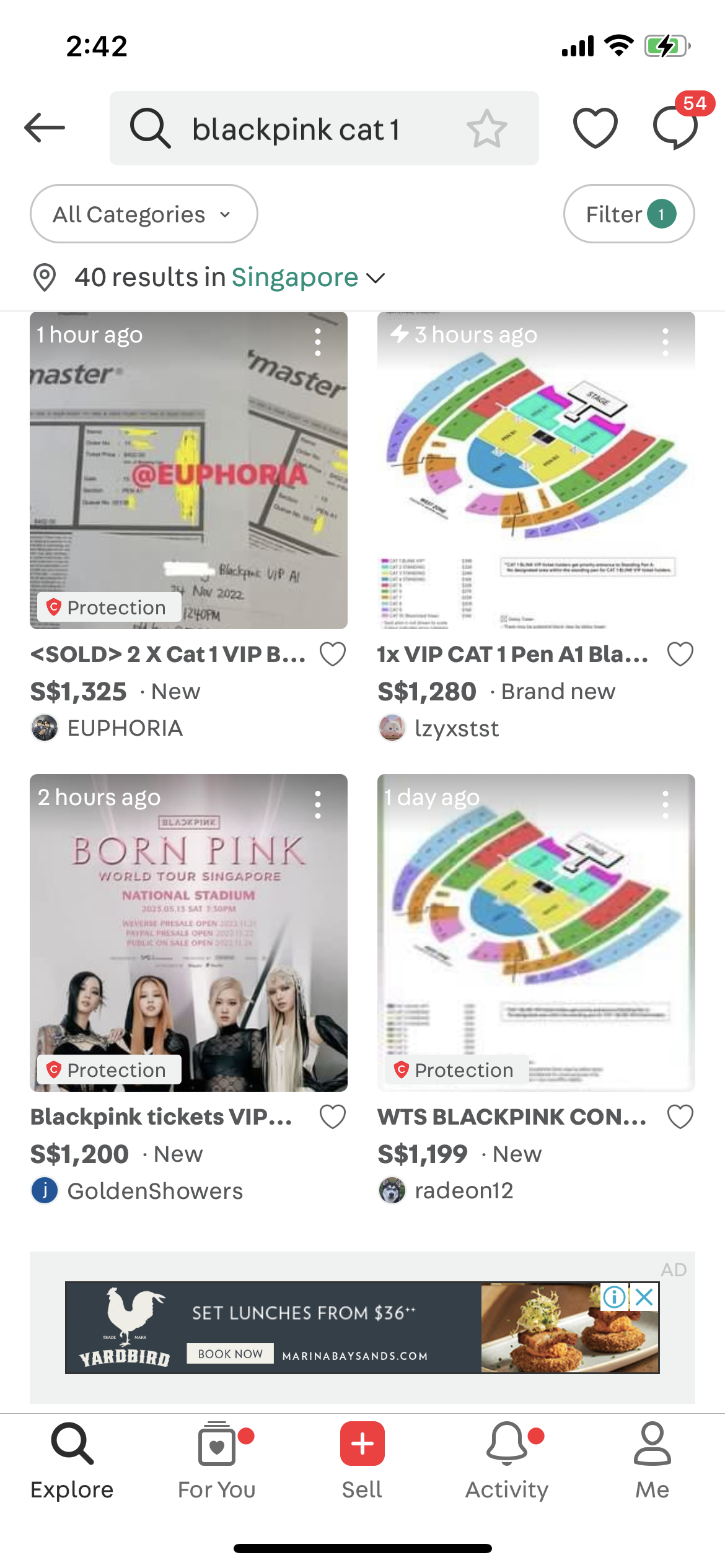Screen dimensions: 725x1568
Task: Switch to the For You tab
Action: [x=217, y=1461]
